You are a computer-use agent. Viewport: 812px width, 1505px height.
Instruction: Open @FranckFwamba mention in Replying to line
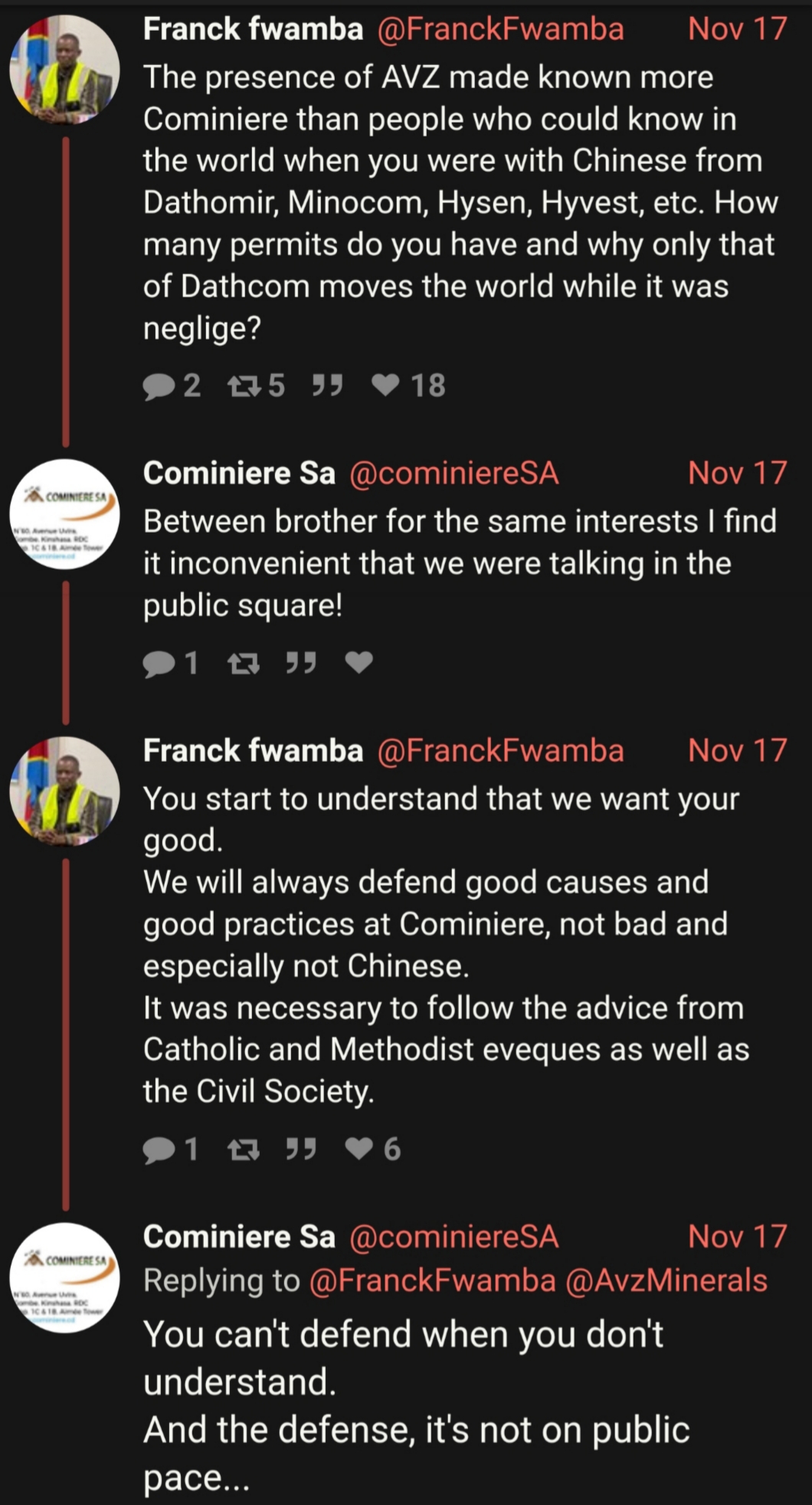coord(432,1281)
